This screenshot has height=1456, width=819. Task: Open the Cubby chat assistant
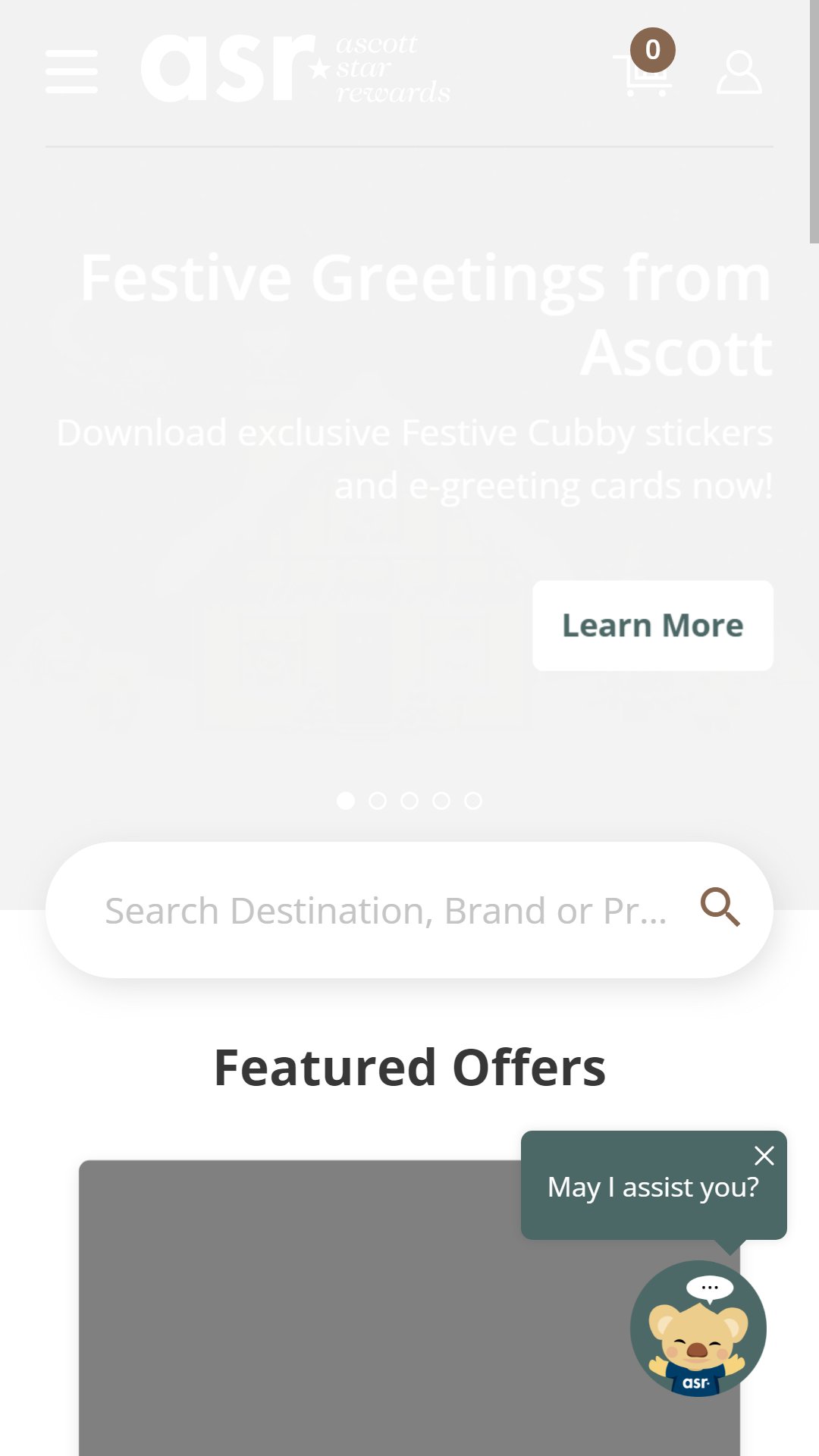coord(698,1329)
